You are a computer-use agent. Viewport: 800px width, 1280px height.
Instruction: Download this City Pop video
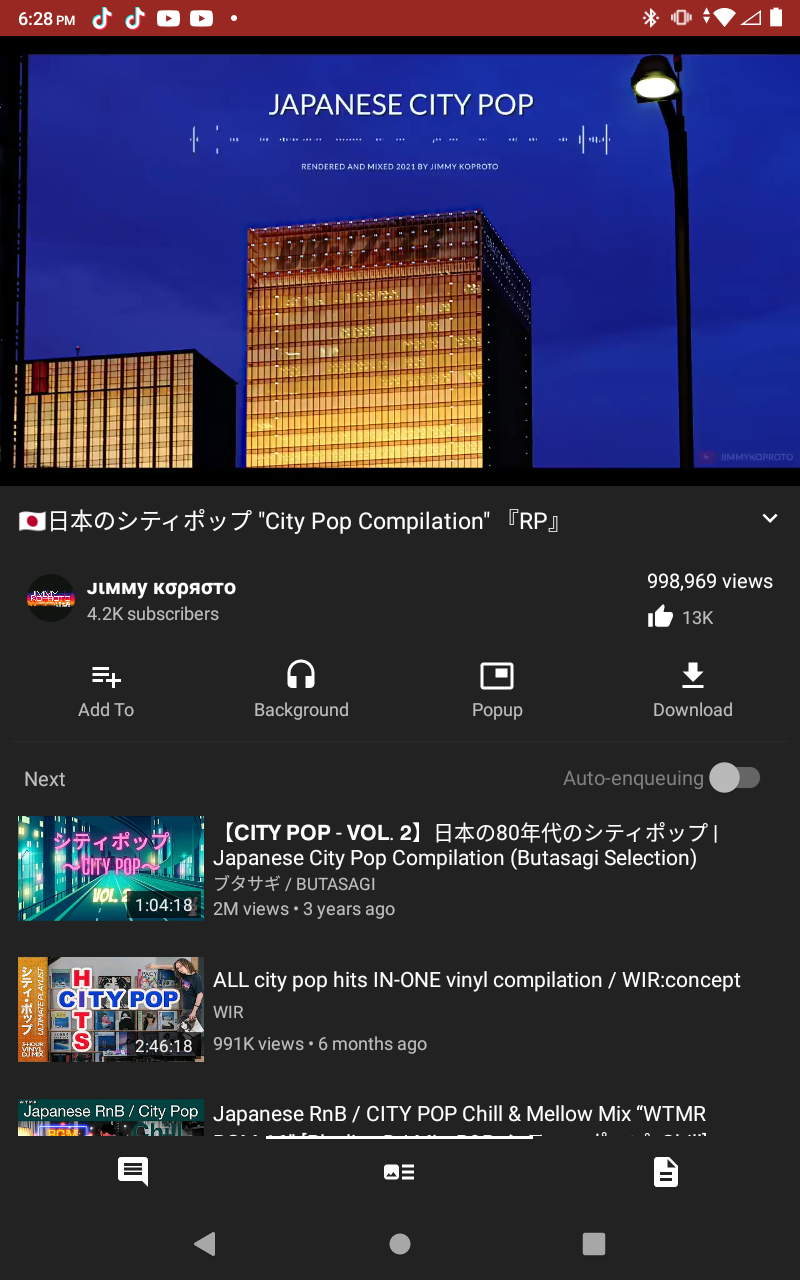click(692, 691)
